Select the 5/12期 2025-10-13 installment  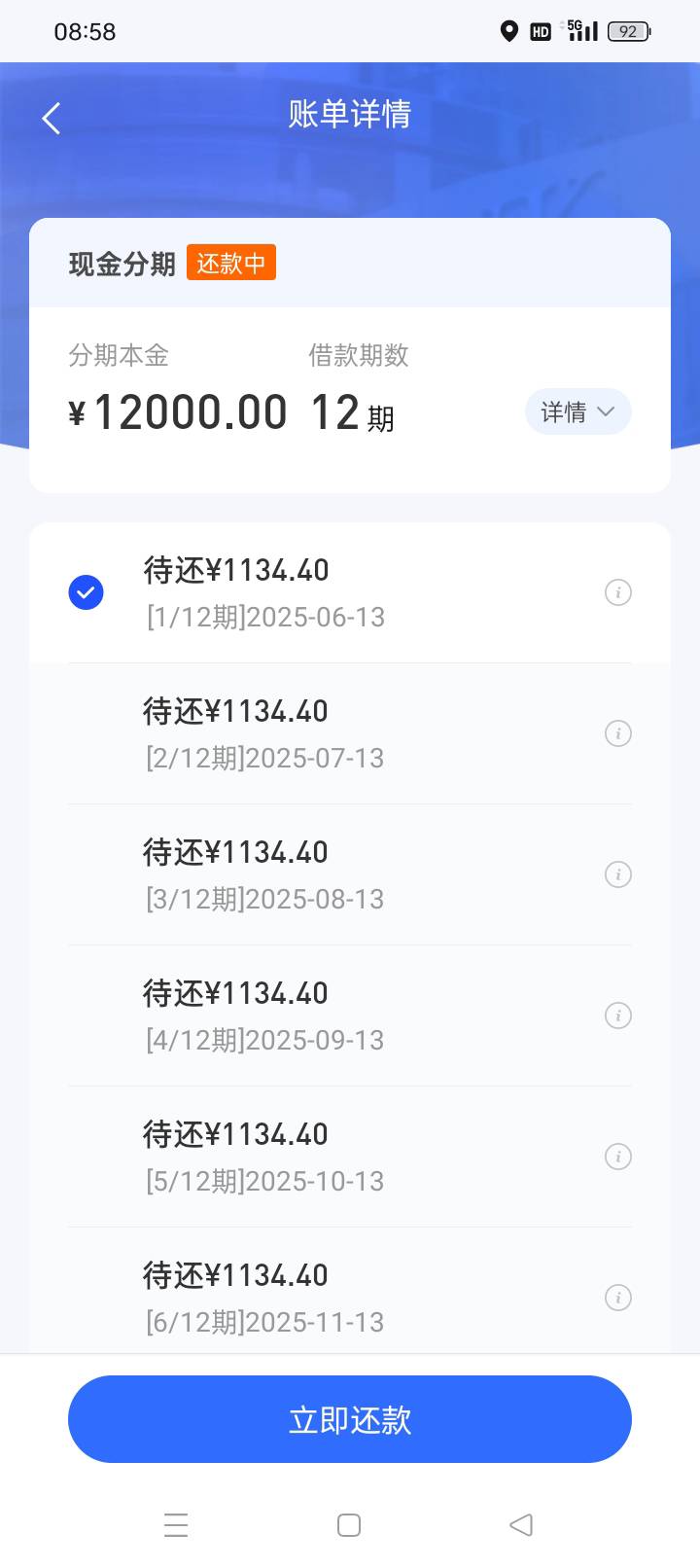[350, 1157]
